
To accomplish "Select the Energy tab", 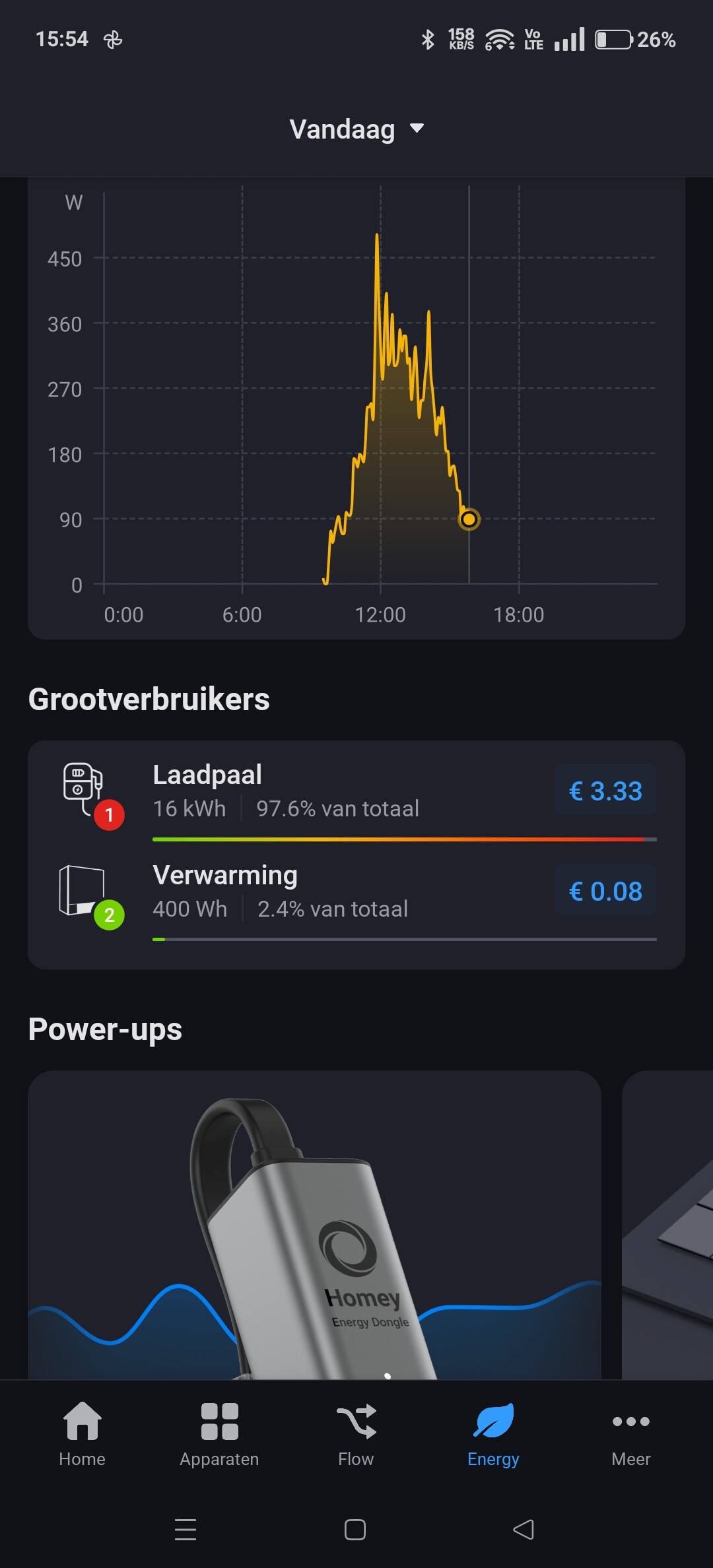I will click(493, 1431).
